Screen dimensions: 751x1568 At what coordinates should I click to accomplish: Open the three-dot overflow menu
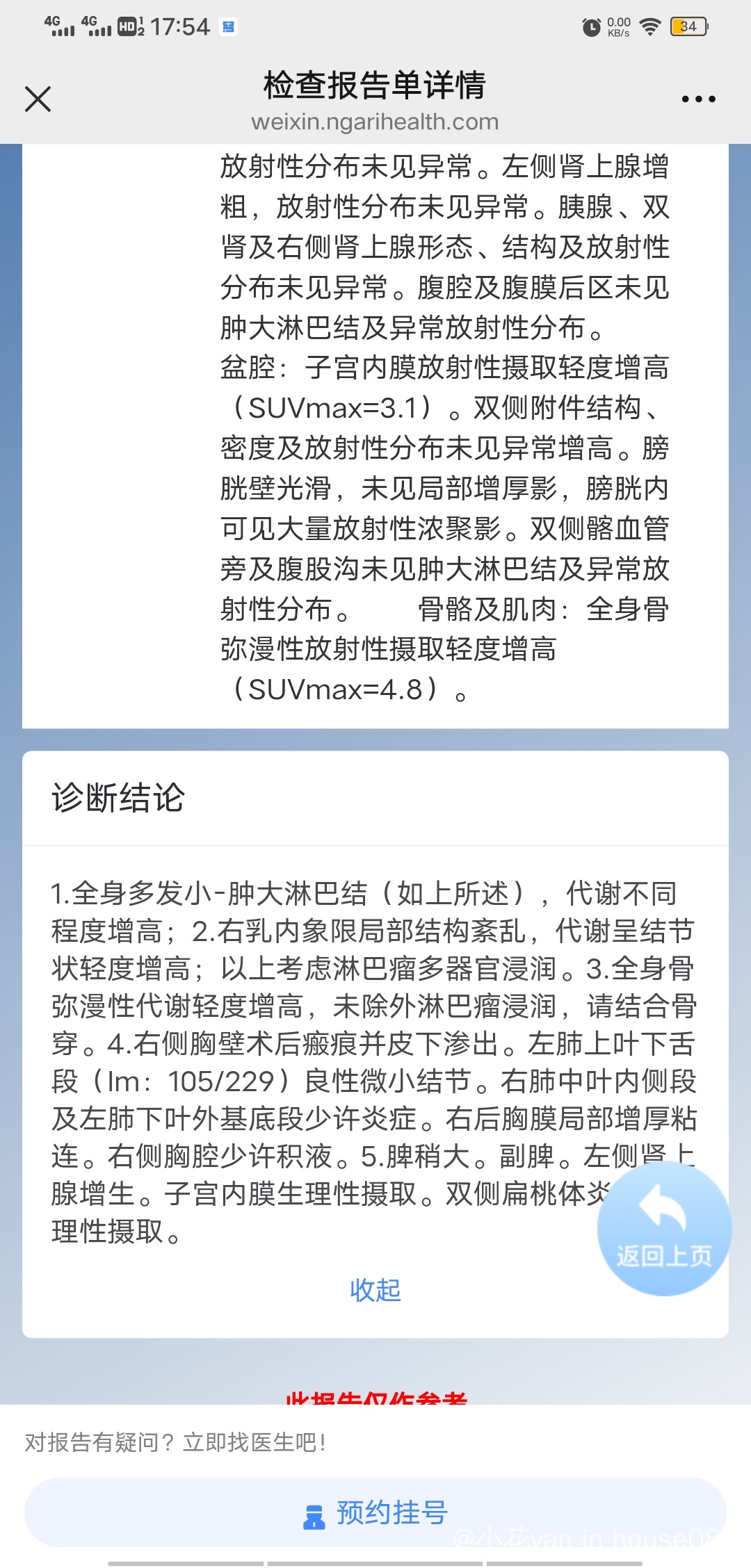tap(698, 99)
